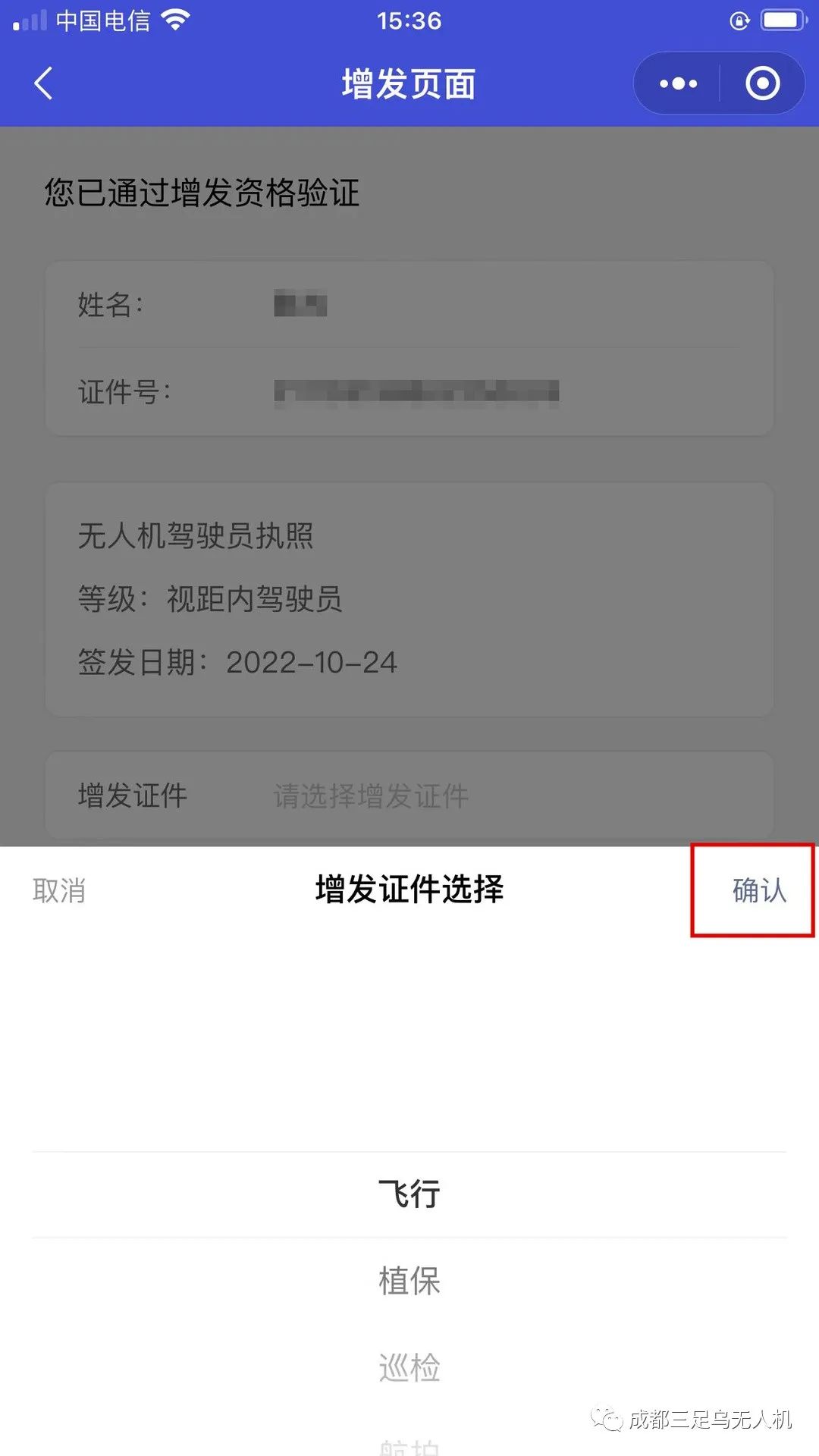Choose 巡检 from the picker list
The height and width of the screenshot is (1456, 819).
click(x=409, y=1368)
